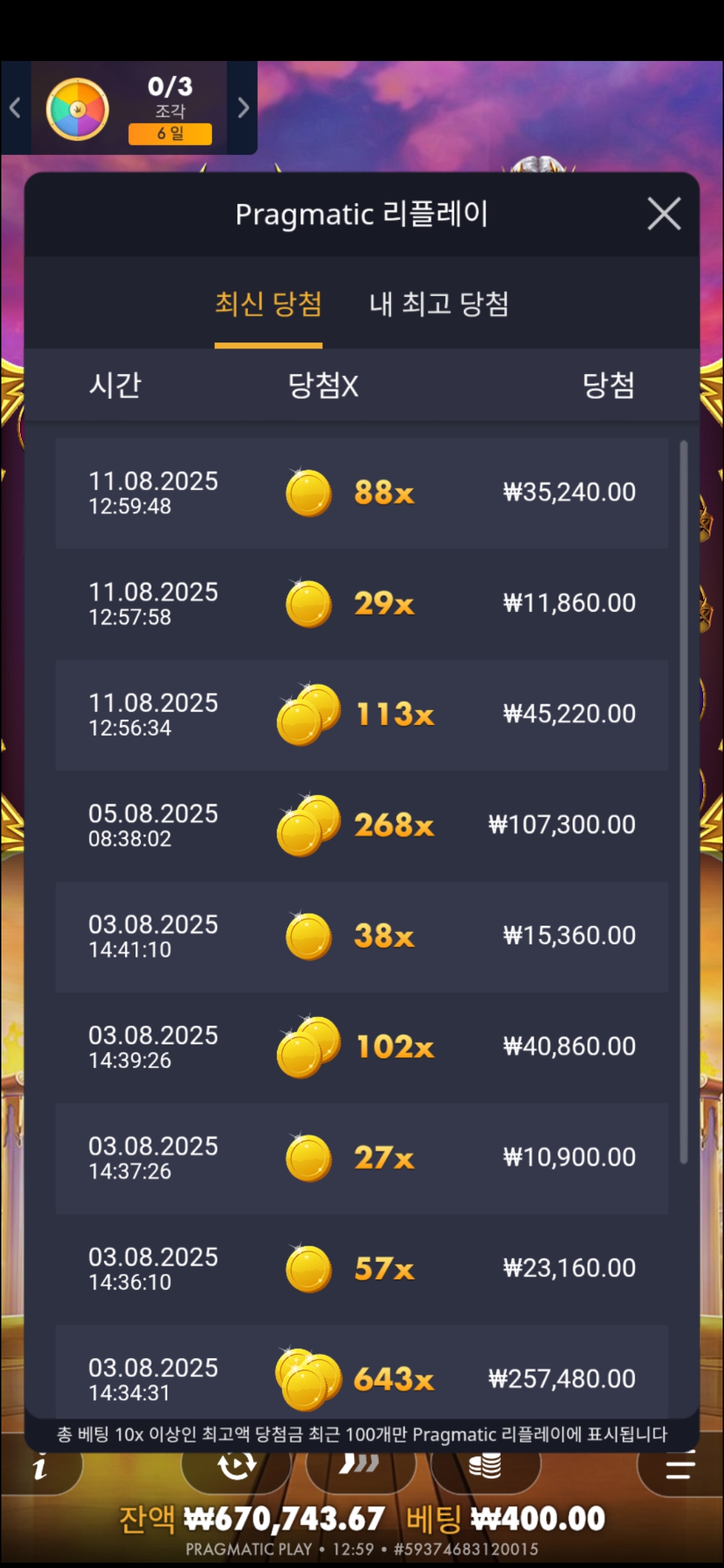Open the 113x win replay
The width and height of the screenshot is (724, 1568).
coord(362,714)
